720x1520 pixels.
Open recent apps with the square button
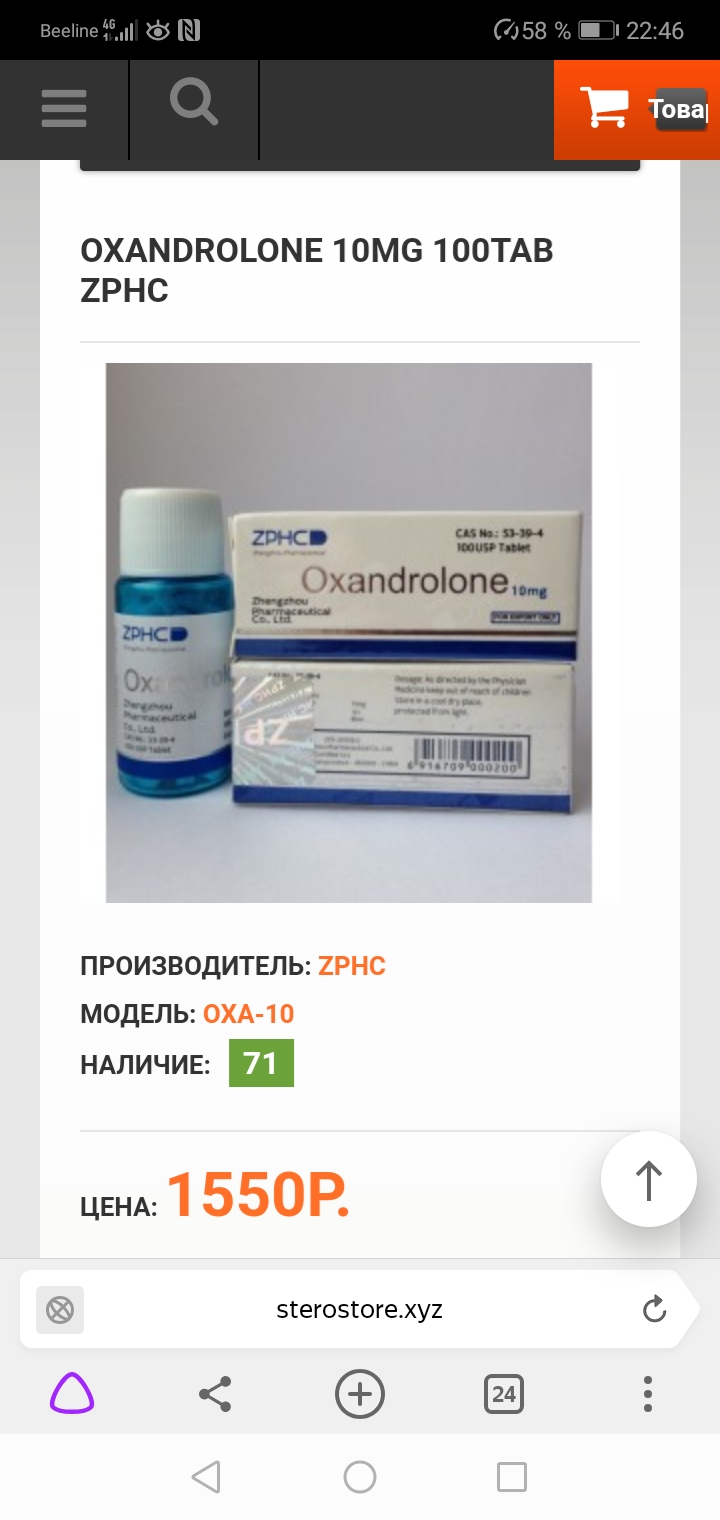(511, 1476)
